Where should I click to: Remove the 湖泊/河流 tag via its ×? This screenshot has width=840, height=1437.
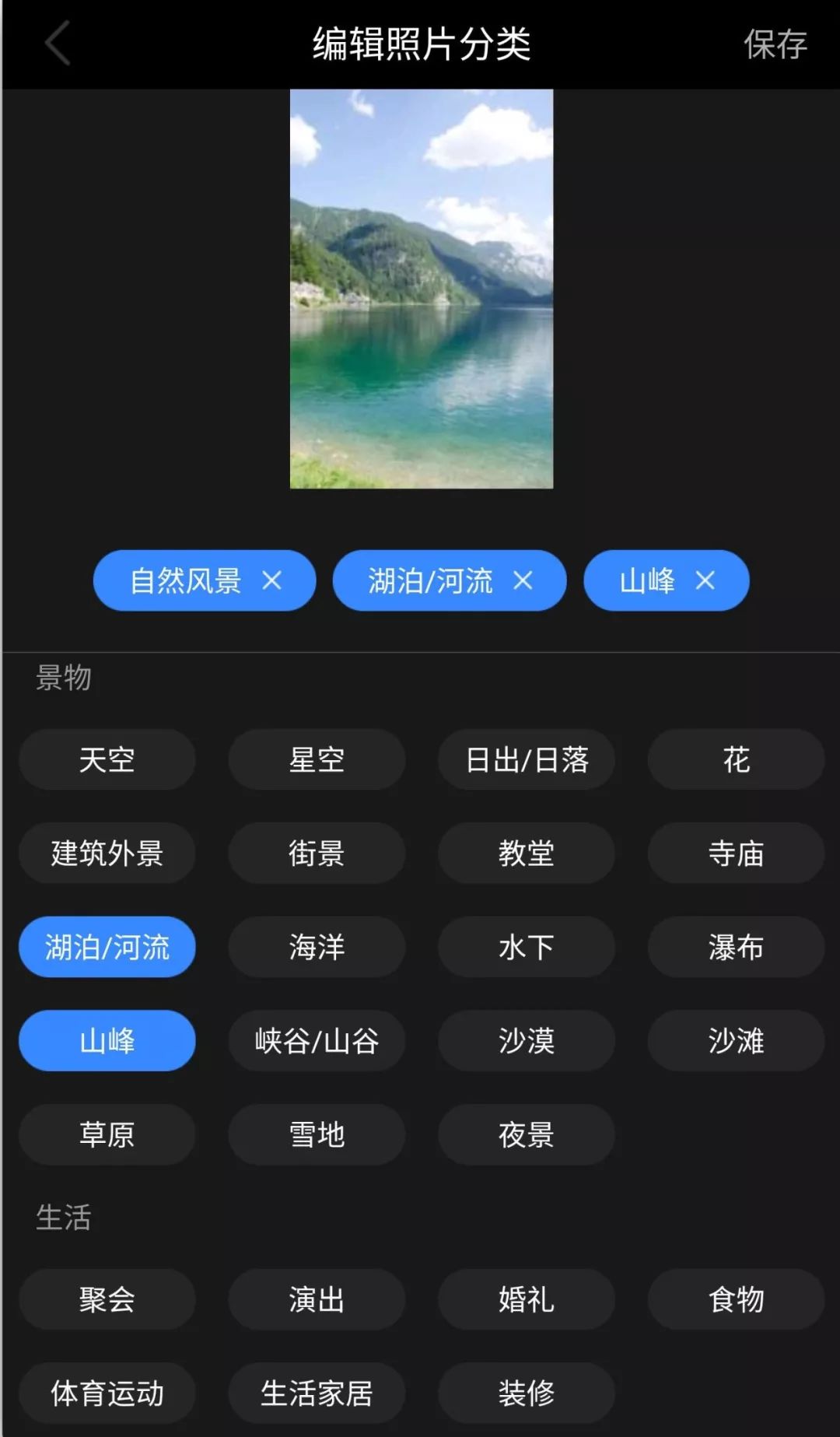(525, 580)
